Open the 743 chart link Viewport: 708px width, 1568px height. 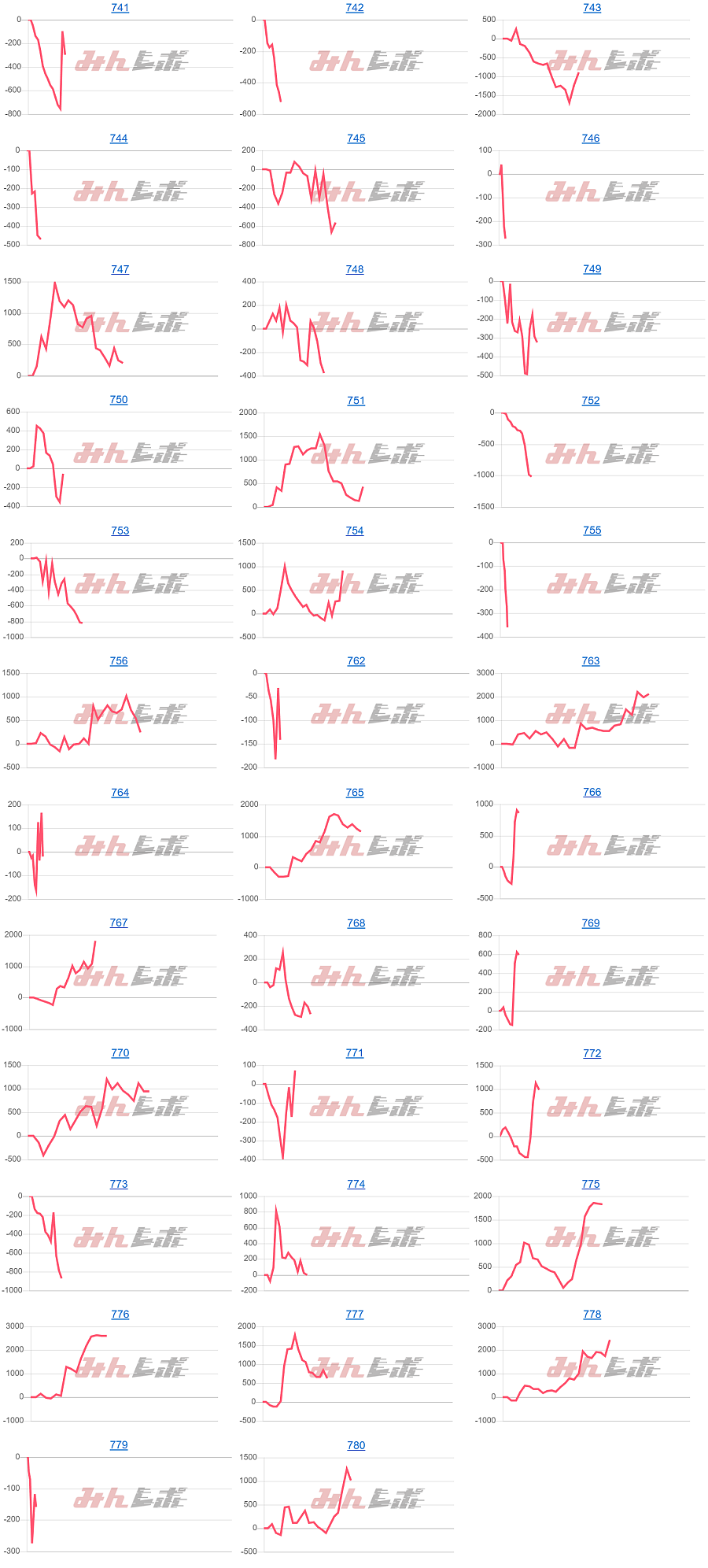592,8
